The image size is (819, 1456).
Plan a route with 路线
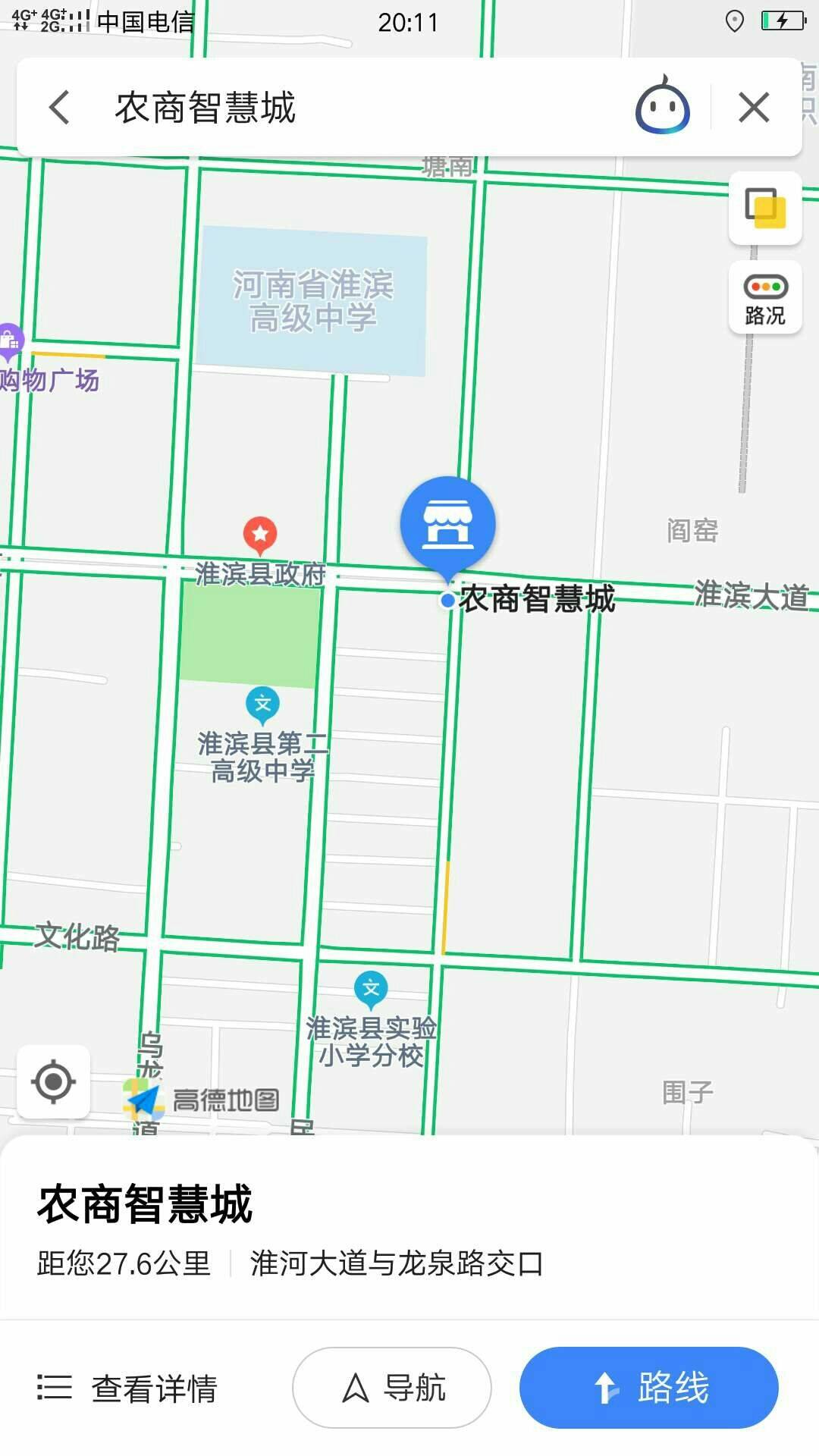point(648,1388)
